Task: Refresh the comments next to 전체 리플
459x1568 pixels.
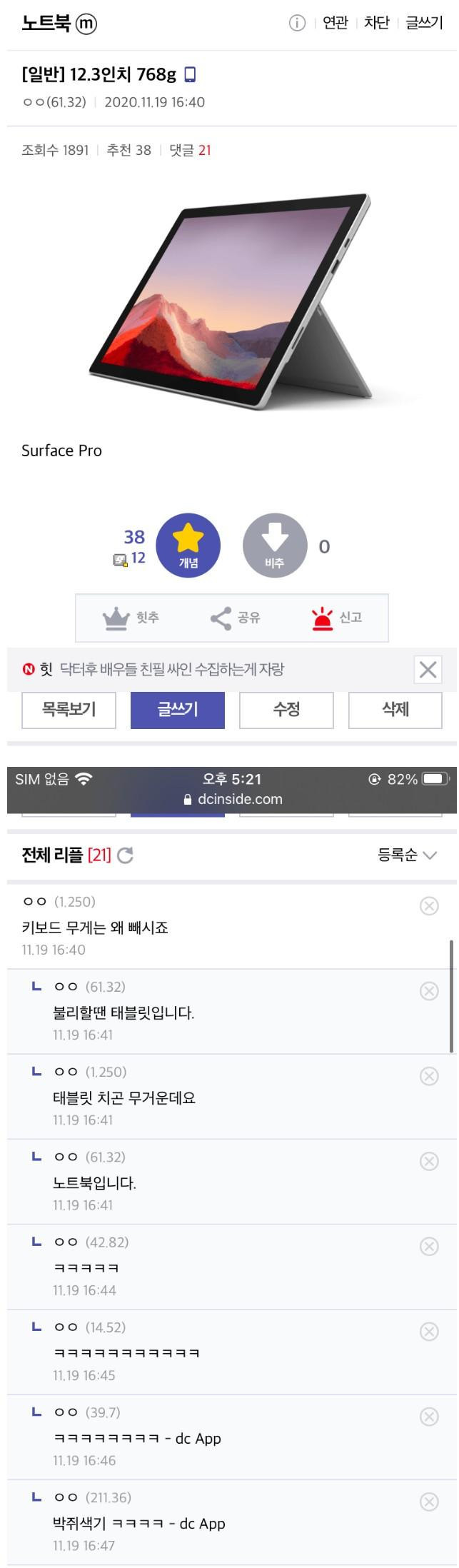Action: pyautogui.click(x=126, y=855)
